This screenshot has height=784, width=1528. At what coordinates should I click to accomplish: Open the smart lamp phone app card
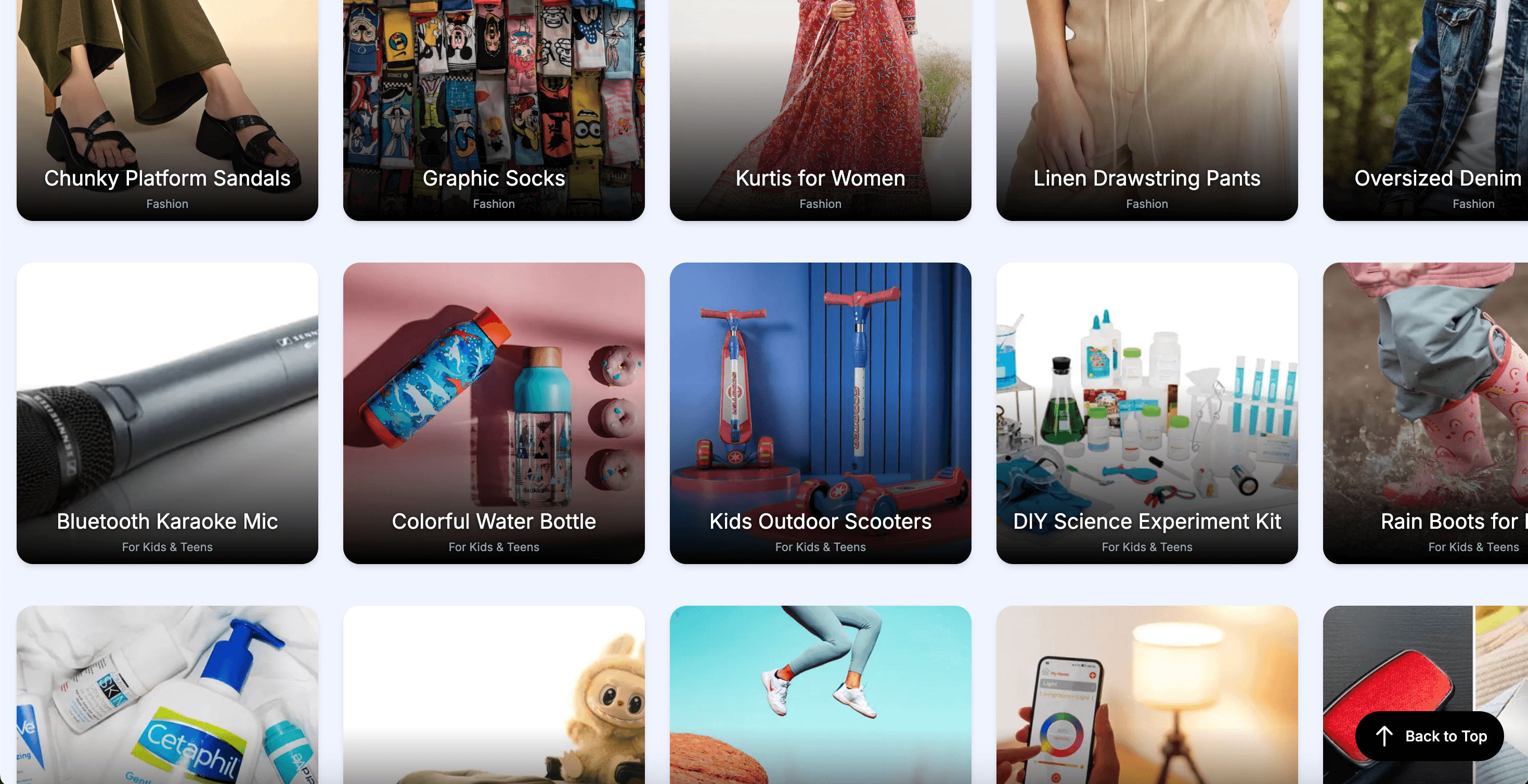(x=1147, y=694)
